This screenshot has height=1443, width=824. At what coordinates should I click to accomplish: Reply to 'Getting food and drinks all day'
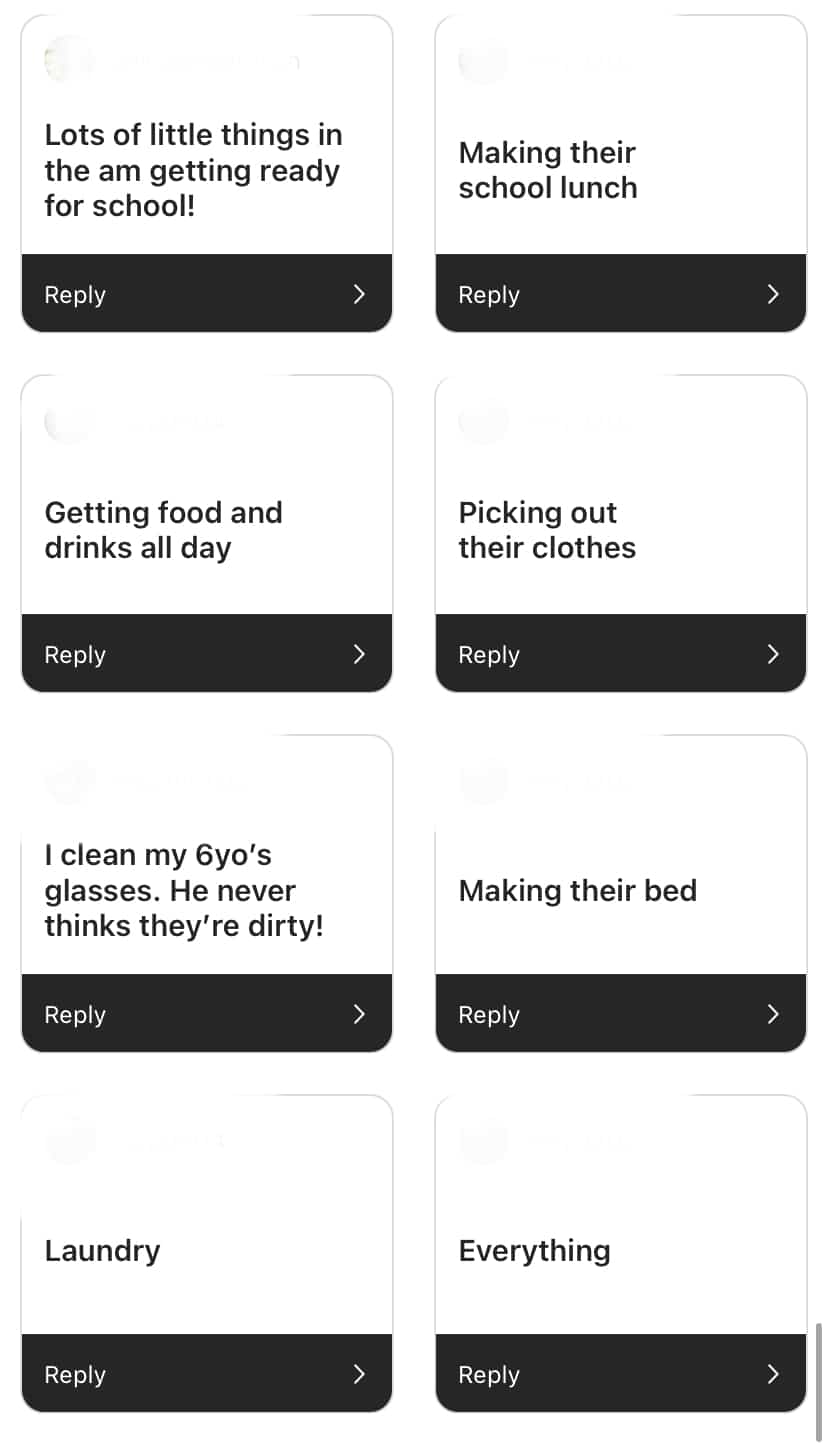[x=206, y=654]
